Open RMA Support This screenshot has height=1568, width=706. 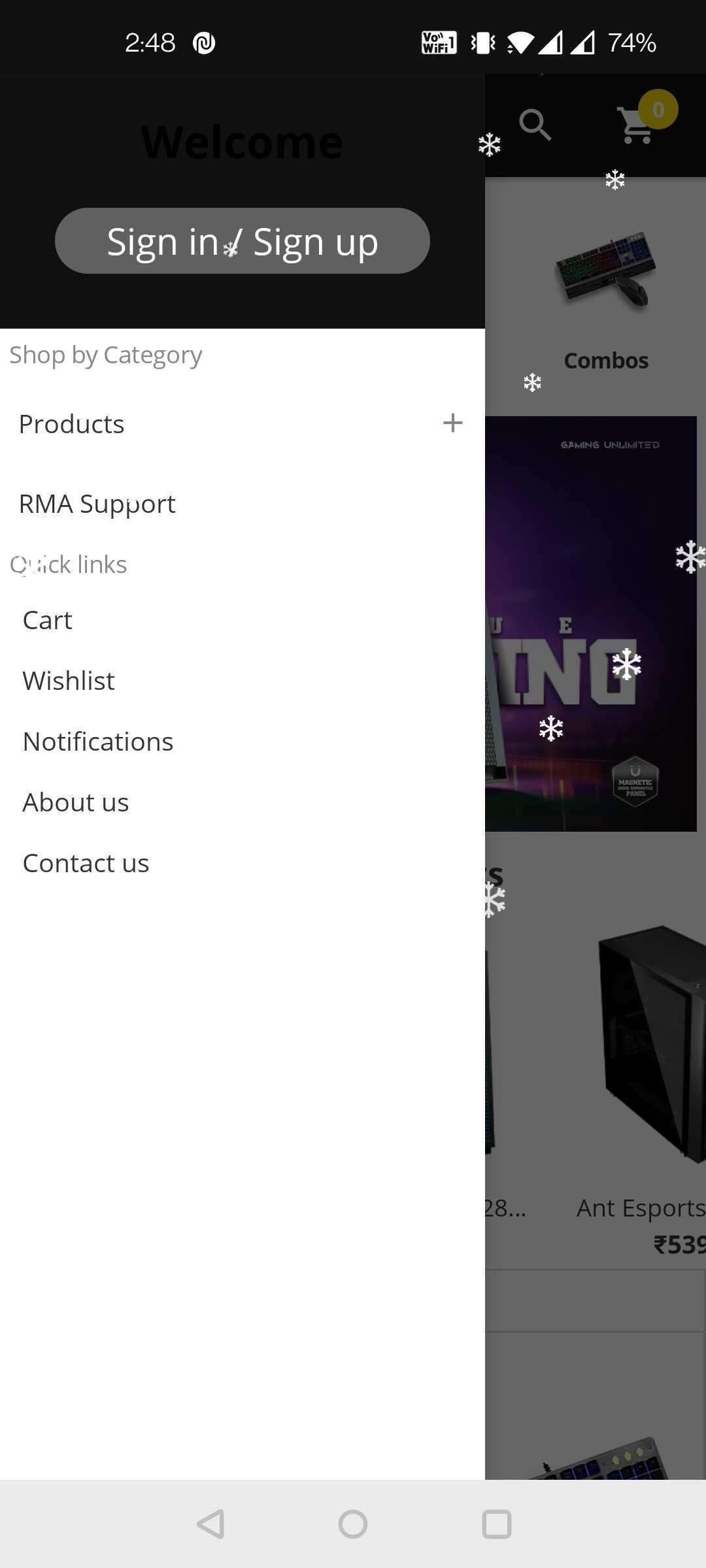point(97,504)
